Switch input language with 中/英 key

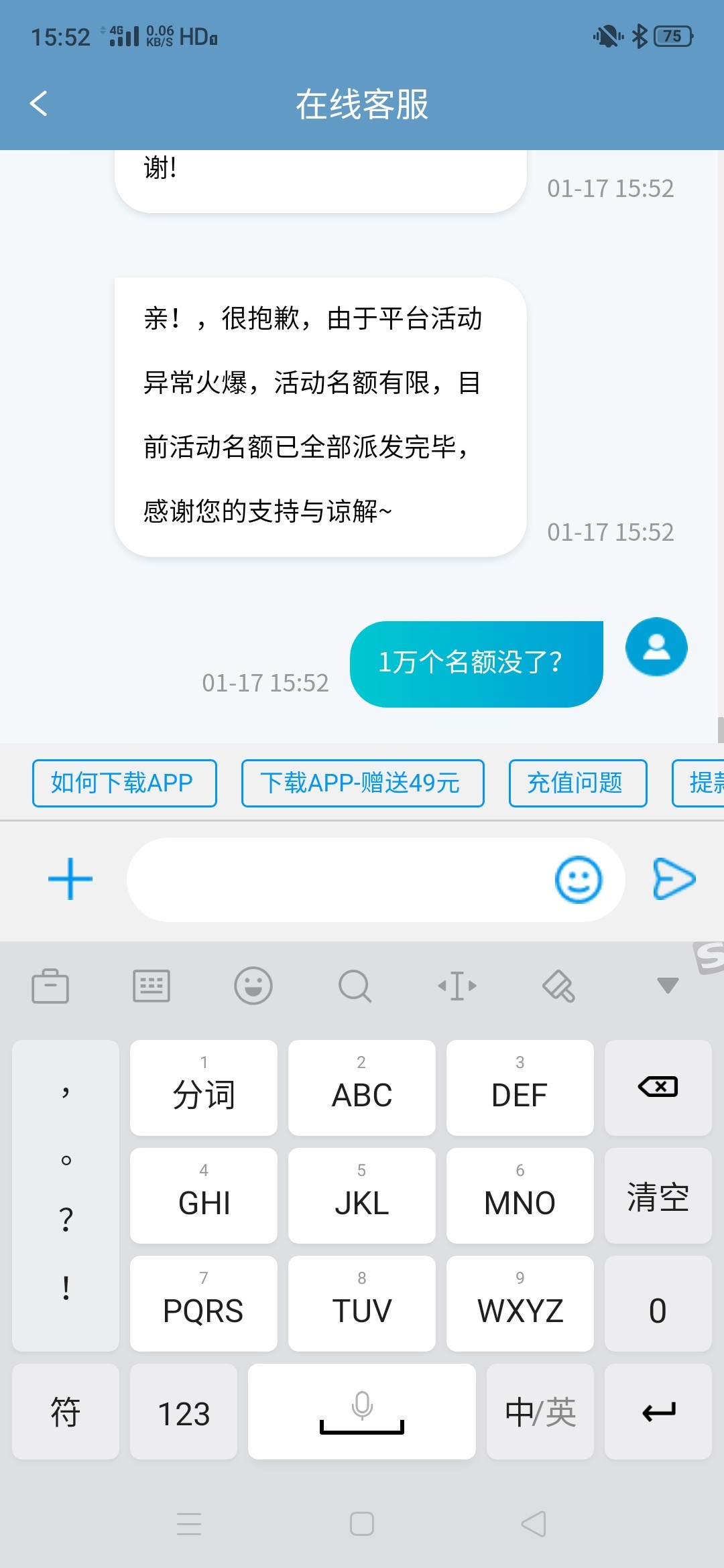tap(540, 1412)
